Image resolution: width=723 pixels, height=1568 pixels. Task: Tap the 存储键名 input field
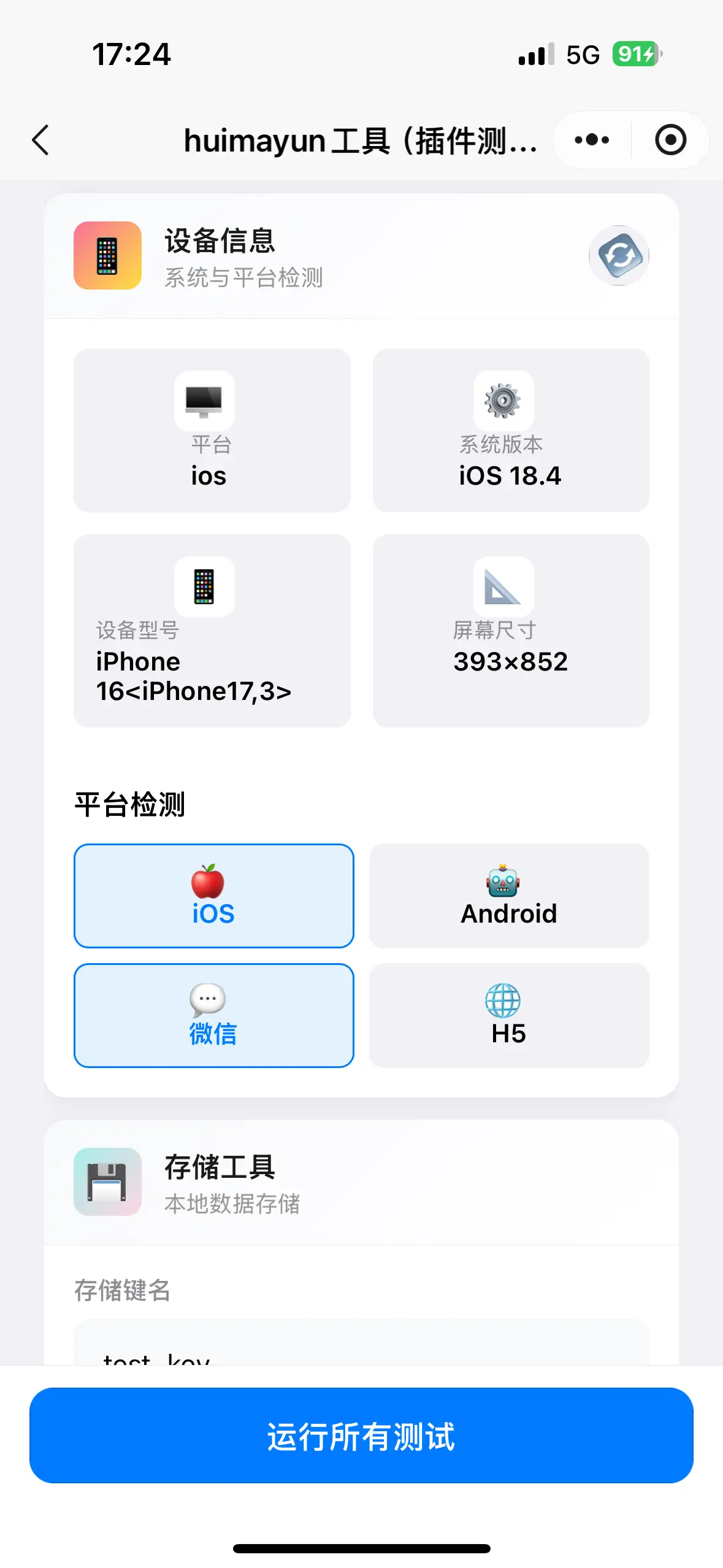[x=361, y=1343]
